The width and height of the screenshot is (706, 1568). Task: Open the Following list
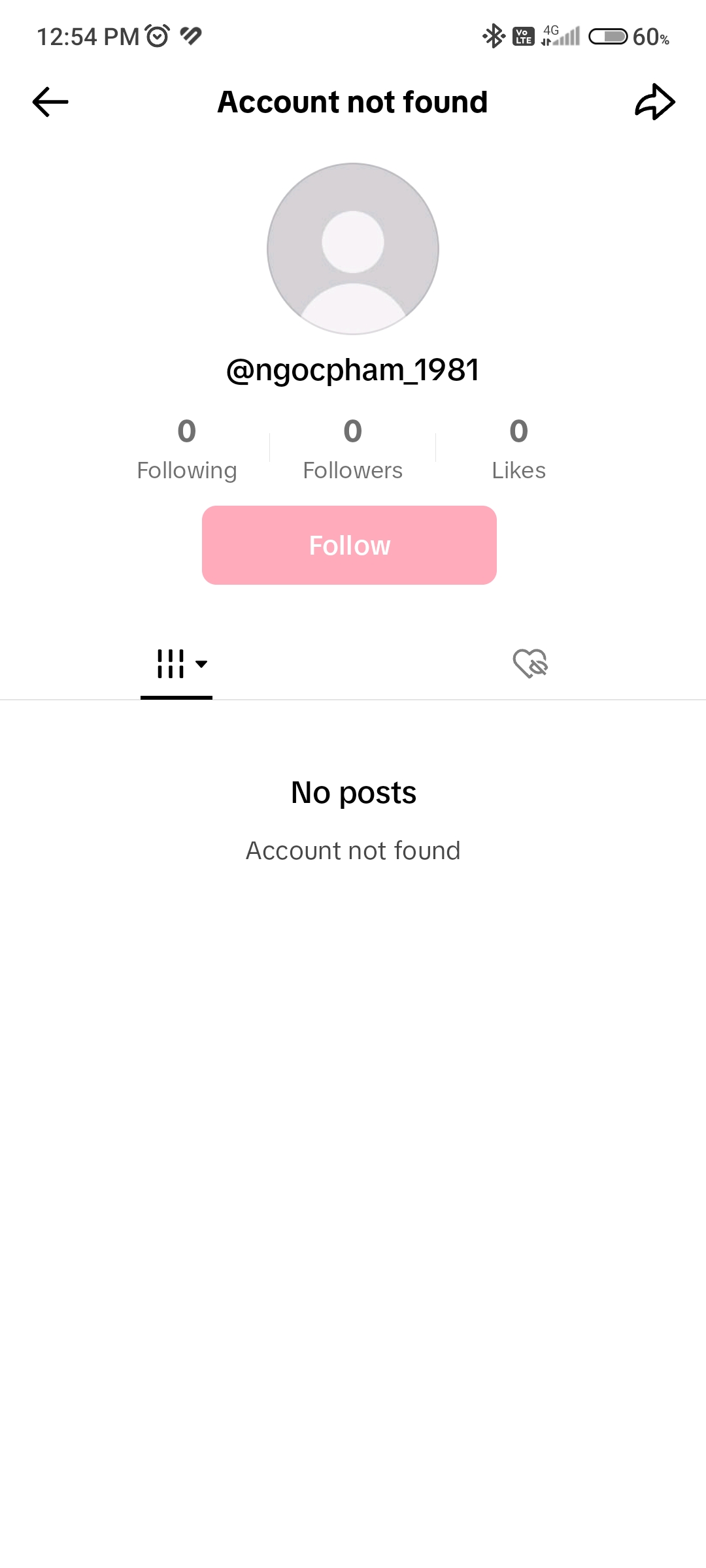[x=187, y=449]
